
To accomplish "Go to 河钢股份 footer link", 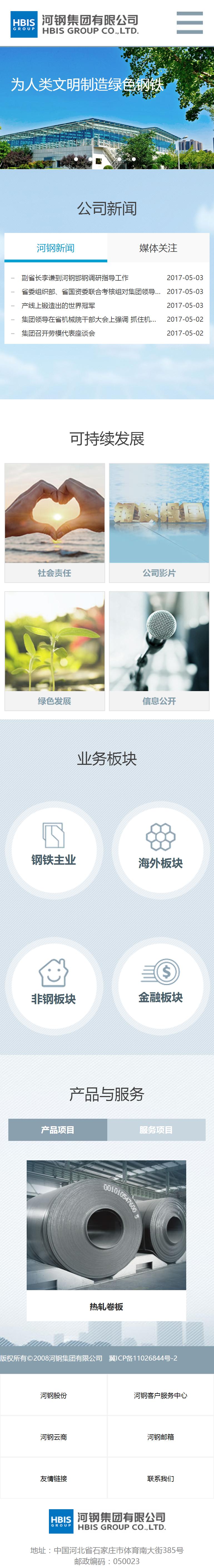I will coord(54,1395).
